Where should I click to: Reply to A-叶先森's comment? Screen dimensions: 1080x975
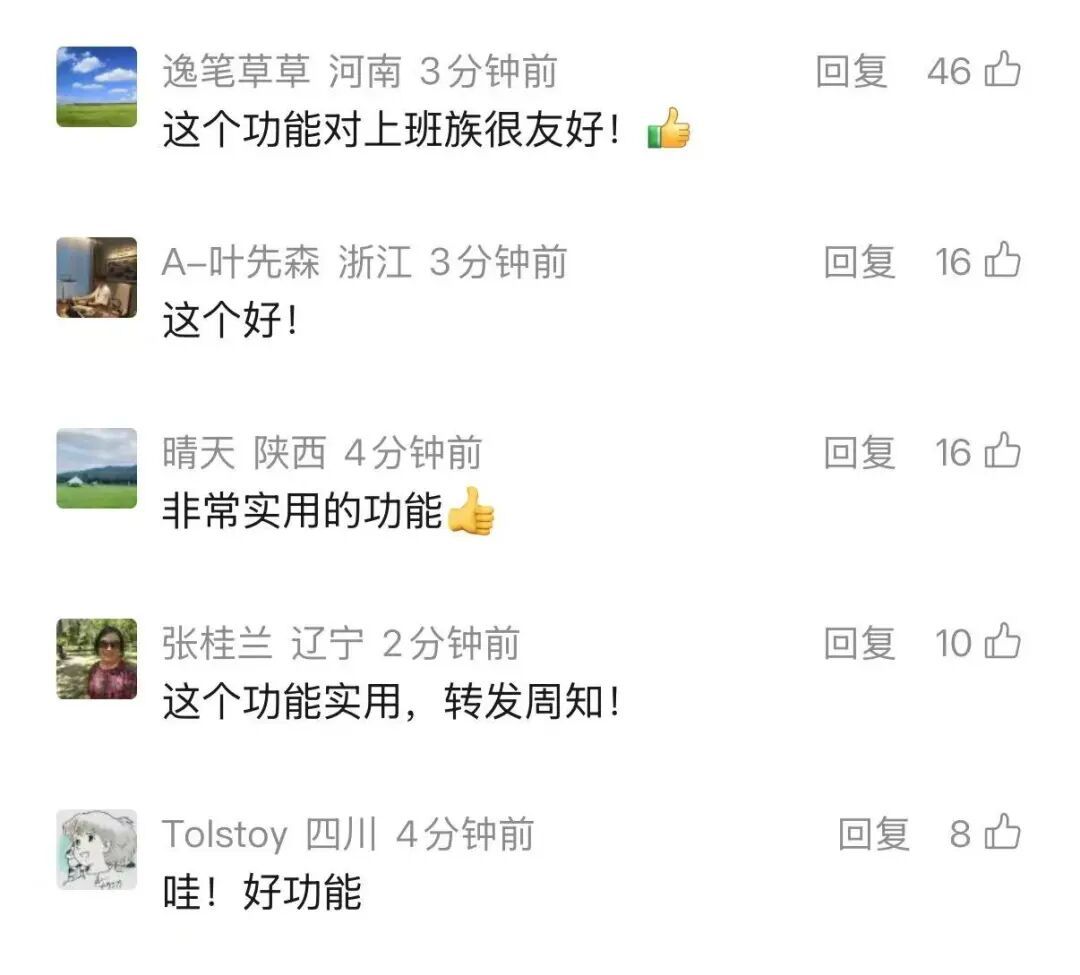(860, 262)
